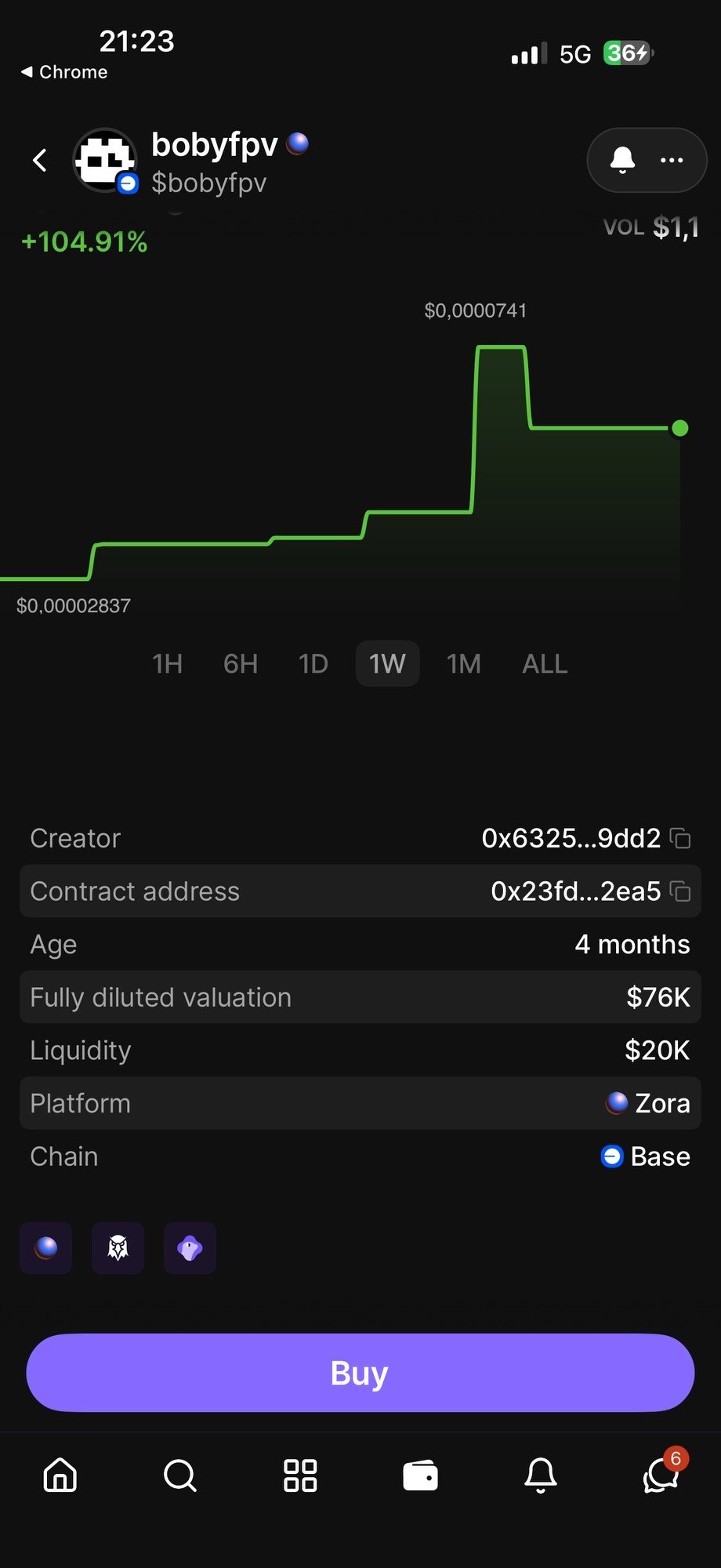Open notifications tab in bottom bar

(x=540, y=1475)
